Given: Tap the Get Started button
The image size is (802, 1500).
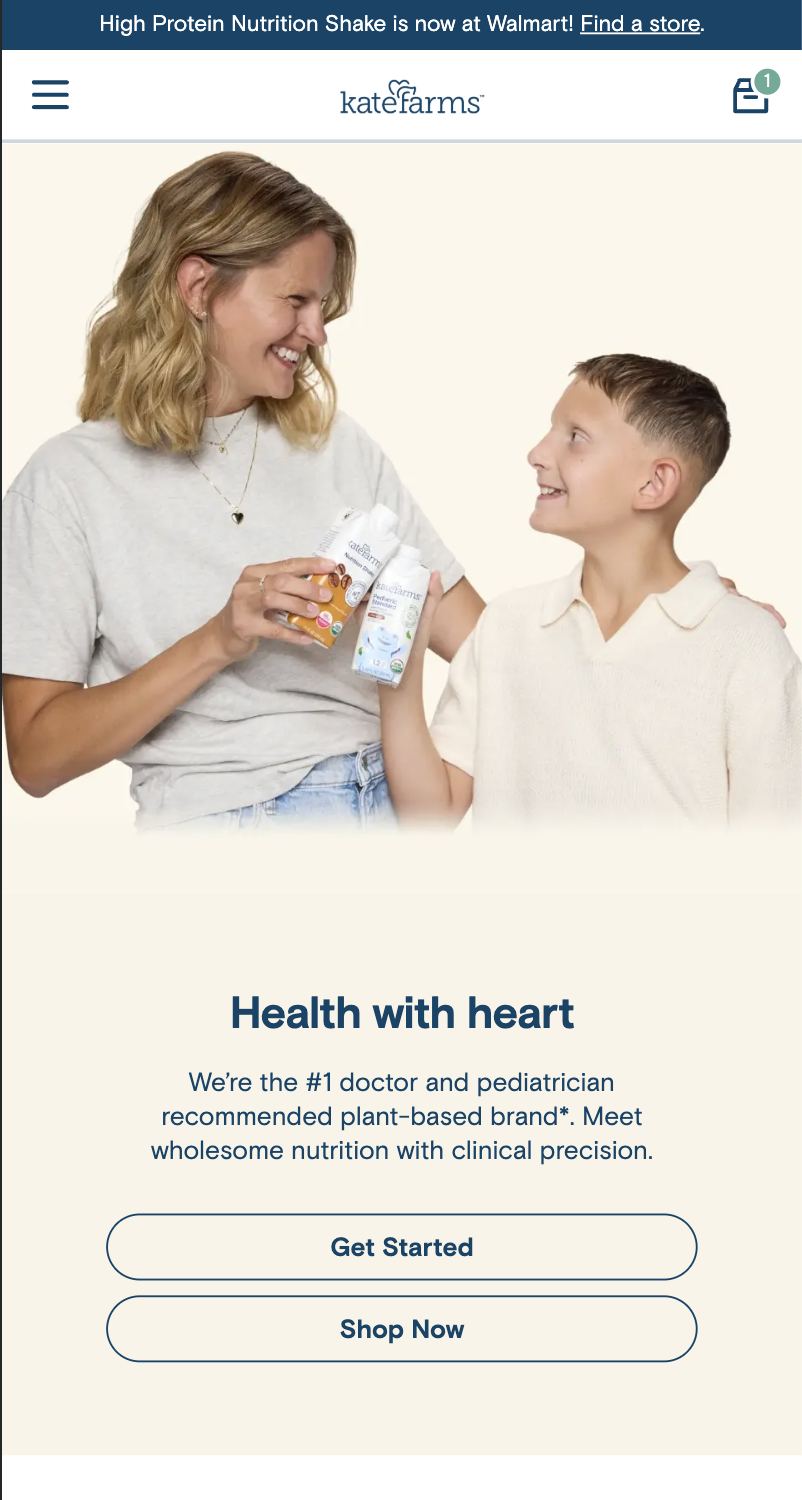Looking at the screenshot, I should point(401,1247).
